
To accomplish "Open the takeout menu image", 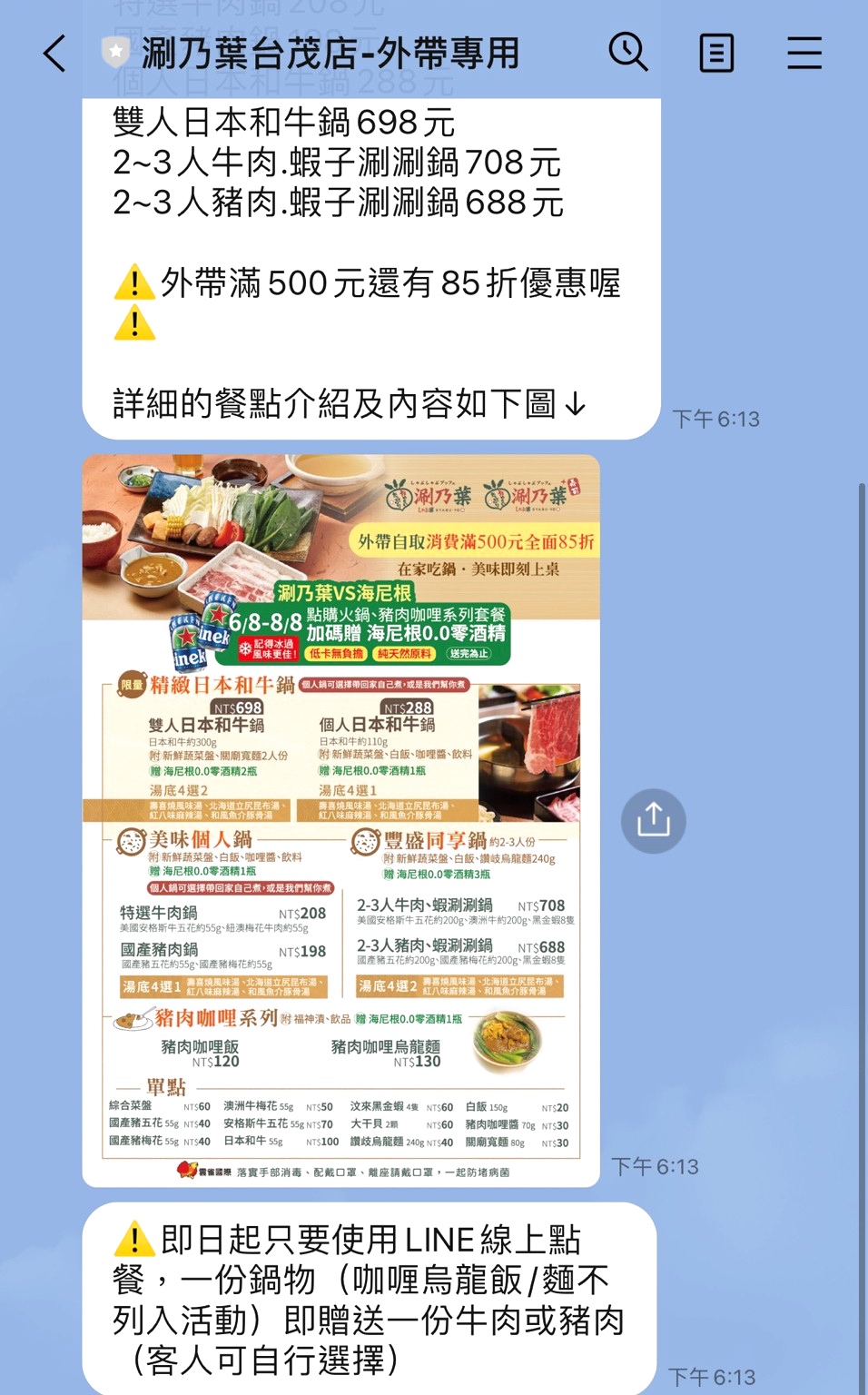I will (341, 820).
